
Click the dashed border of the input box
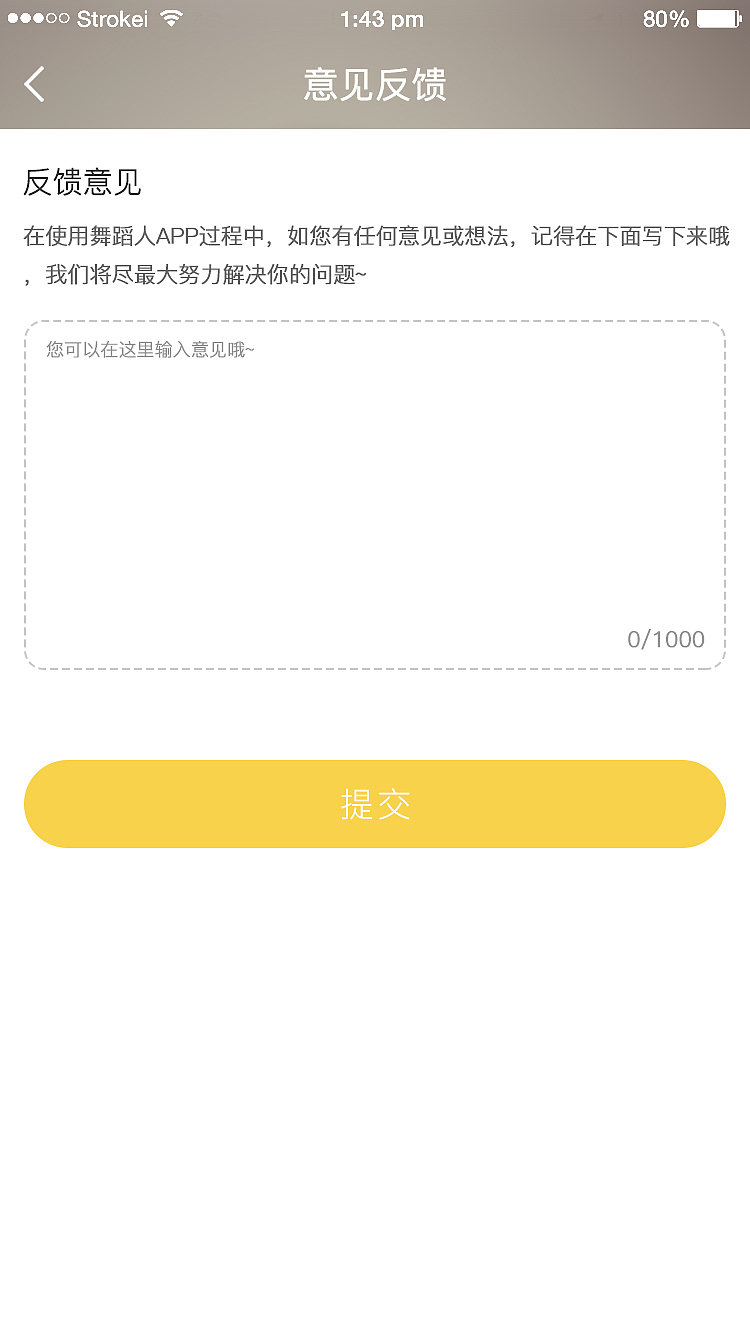tap(375, 322)
